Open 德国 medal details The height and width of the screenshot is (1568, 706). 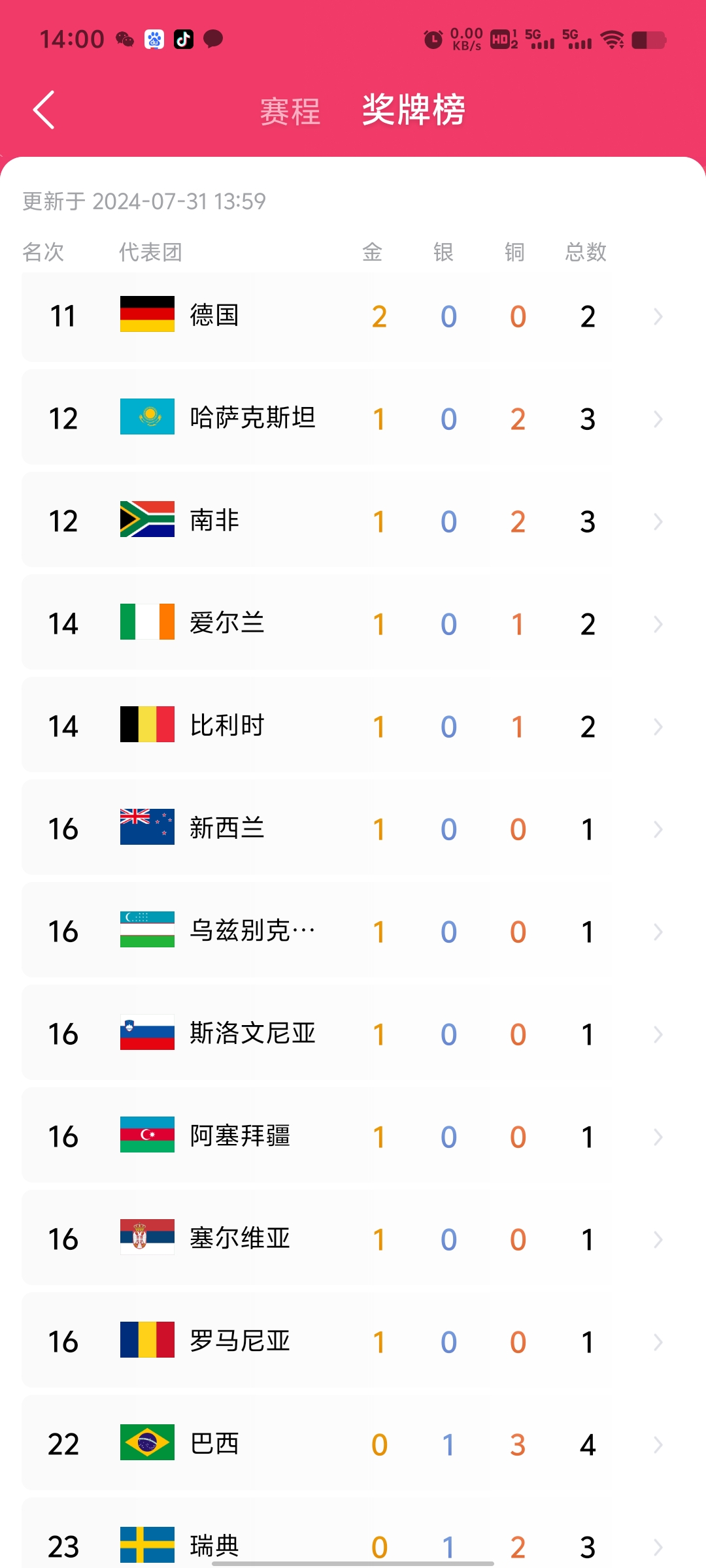point(353,317)
